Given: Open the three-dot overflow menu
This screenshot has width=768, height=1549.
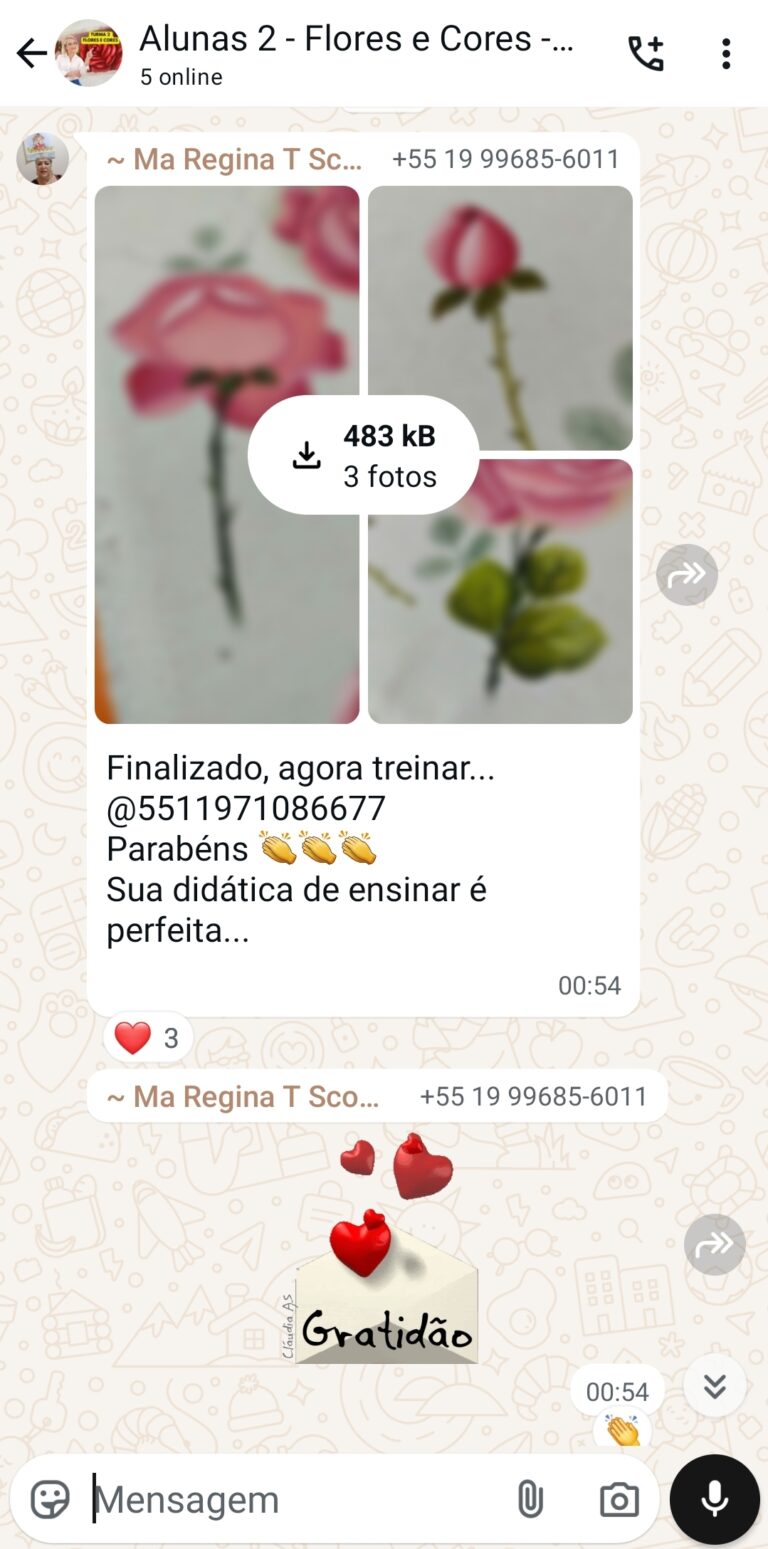Looking at the screenshot, I should [725, 52].
